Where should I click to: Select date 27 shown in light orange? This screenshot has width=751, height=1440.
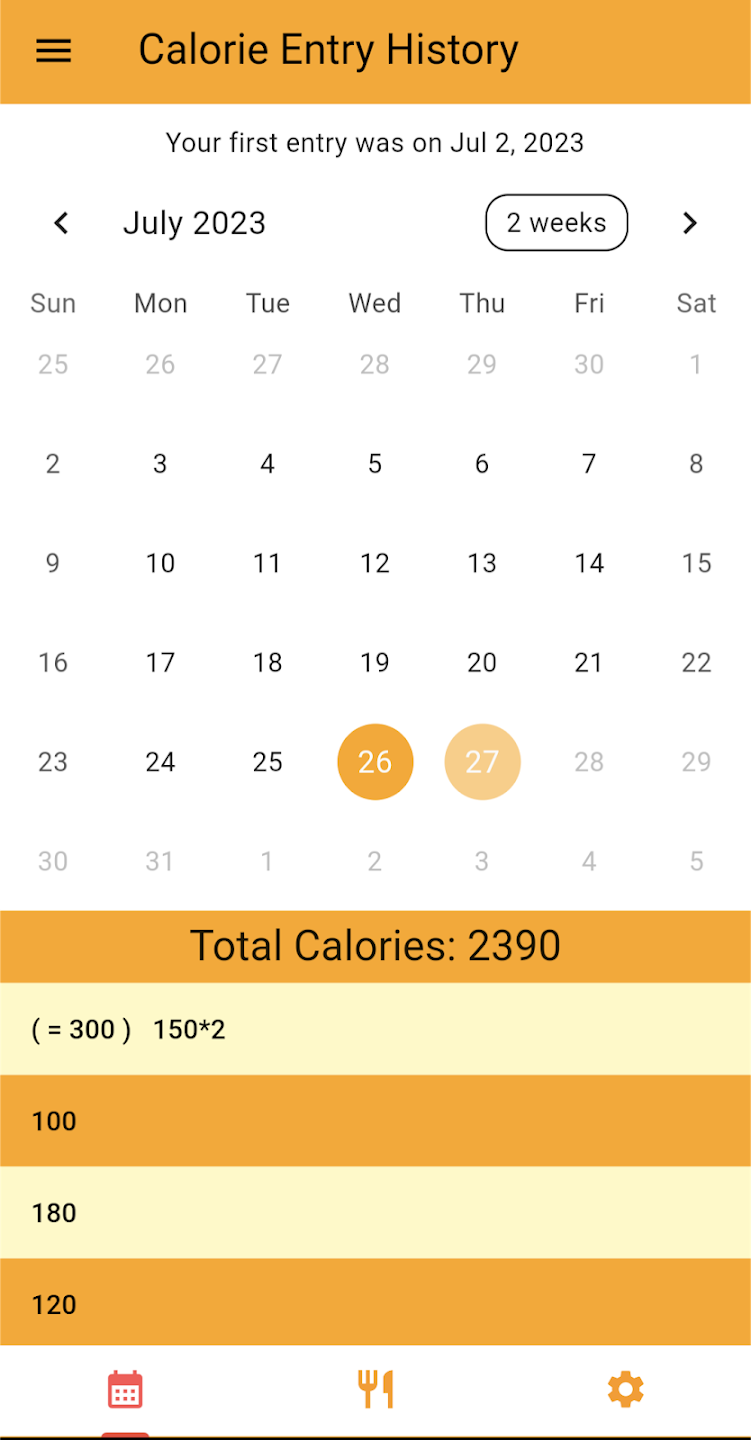point(482,762)
